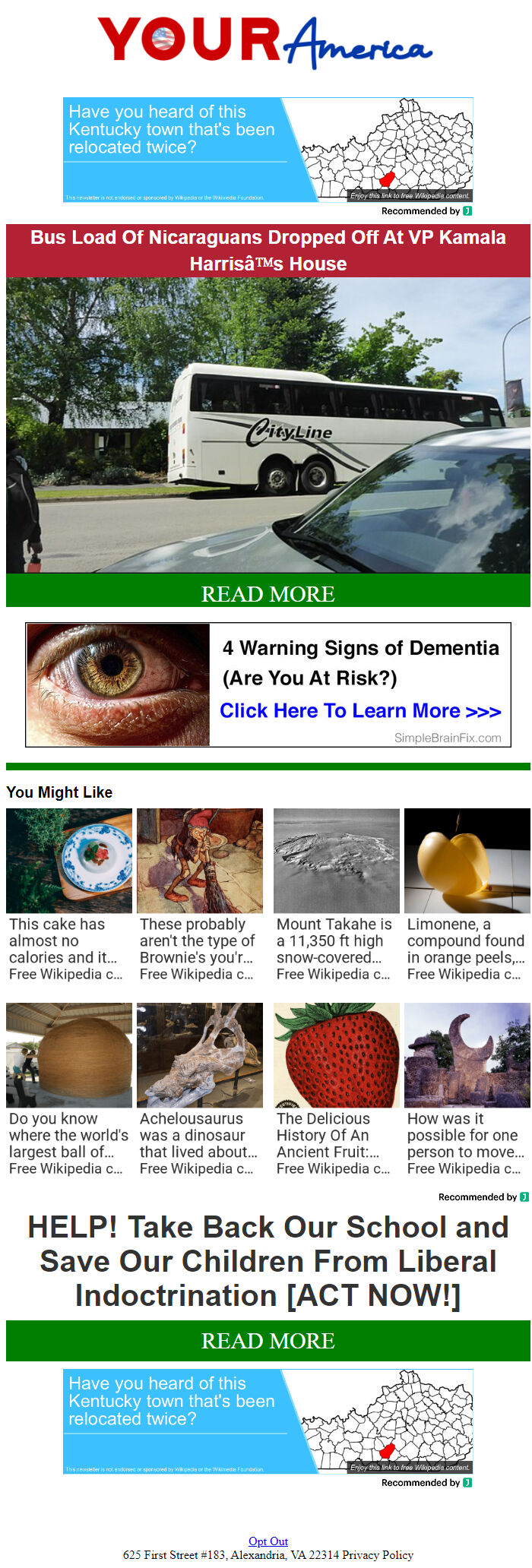This screenshot has height=1568, width=532.
Task: Open the Mount Takahe article card
Action: click(x=336, y=895)
